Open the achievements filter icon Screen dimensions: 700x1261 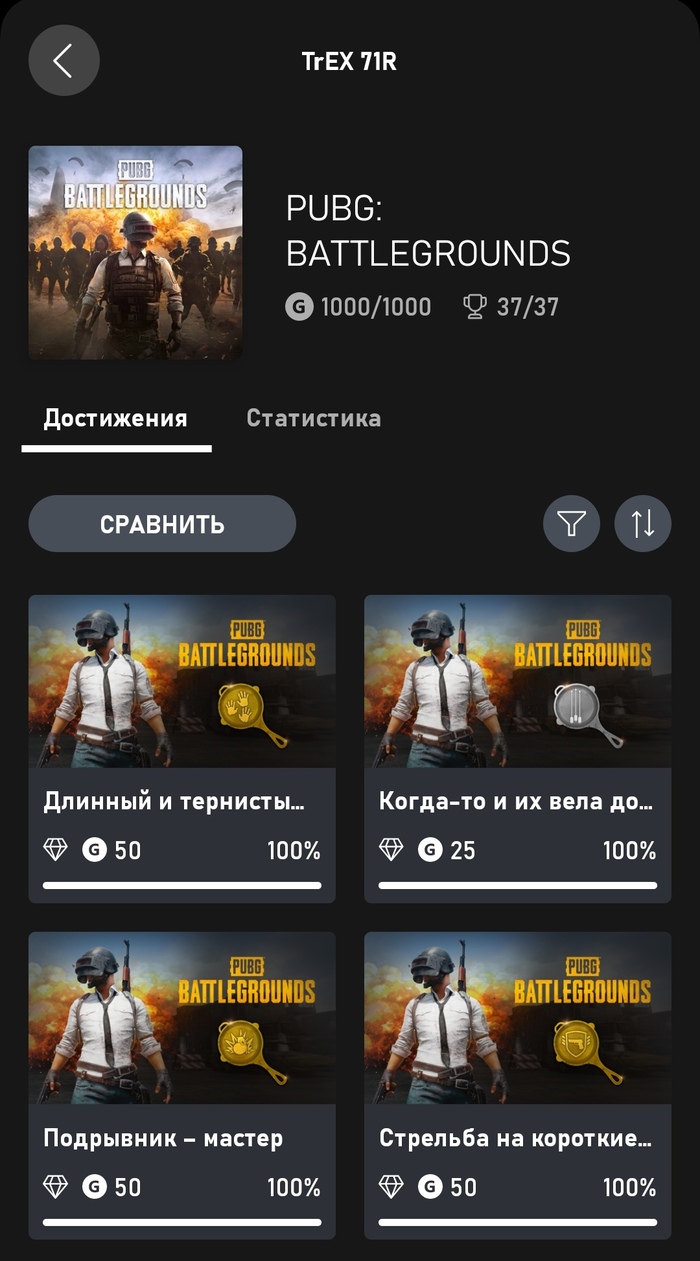[x=571, y=524]
